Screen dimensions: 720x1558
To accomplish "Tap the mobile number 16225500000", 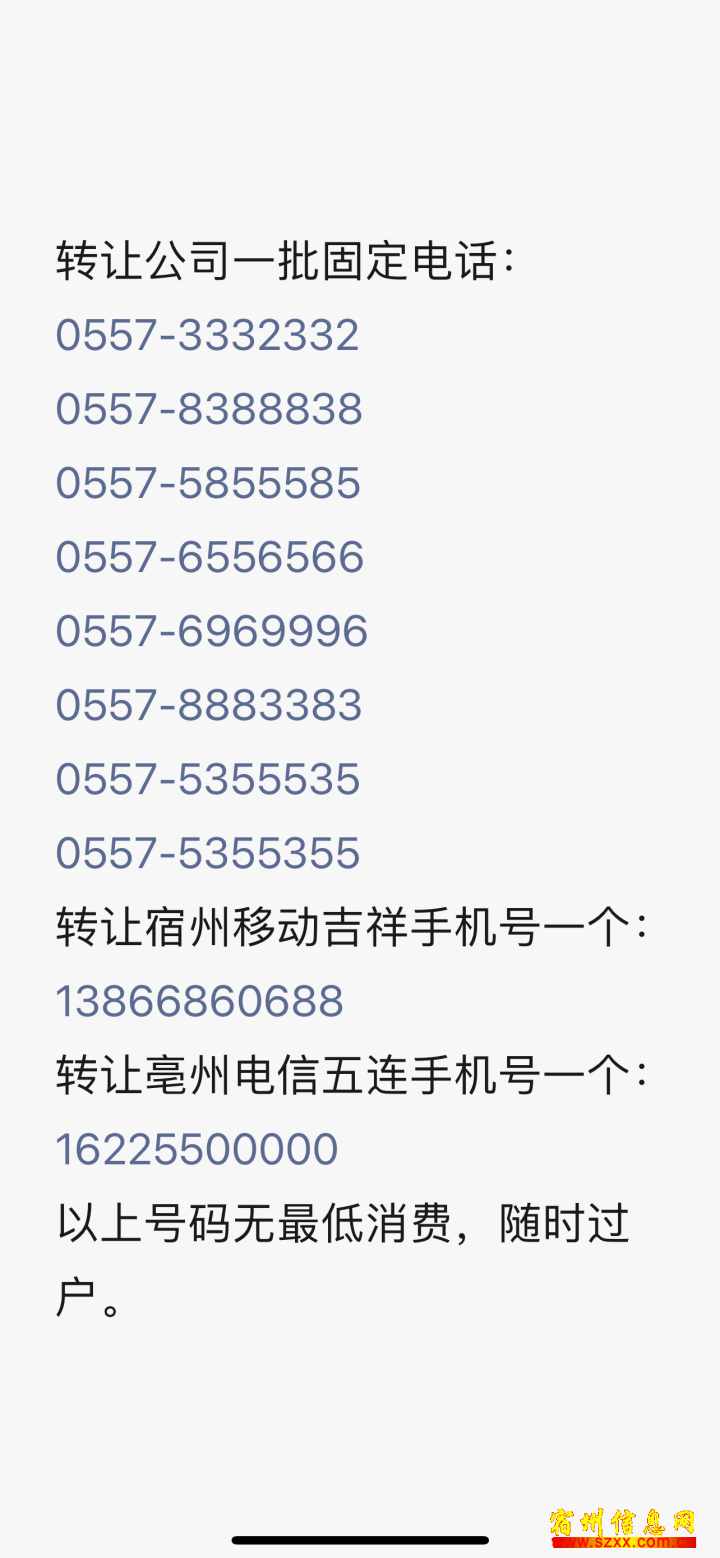I will click(197, 1149).
